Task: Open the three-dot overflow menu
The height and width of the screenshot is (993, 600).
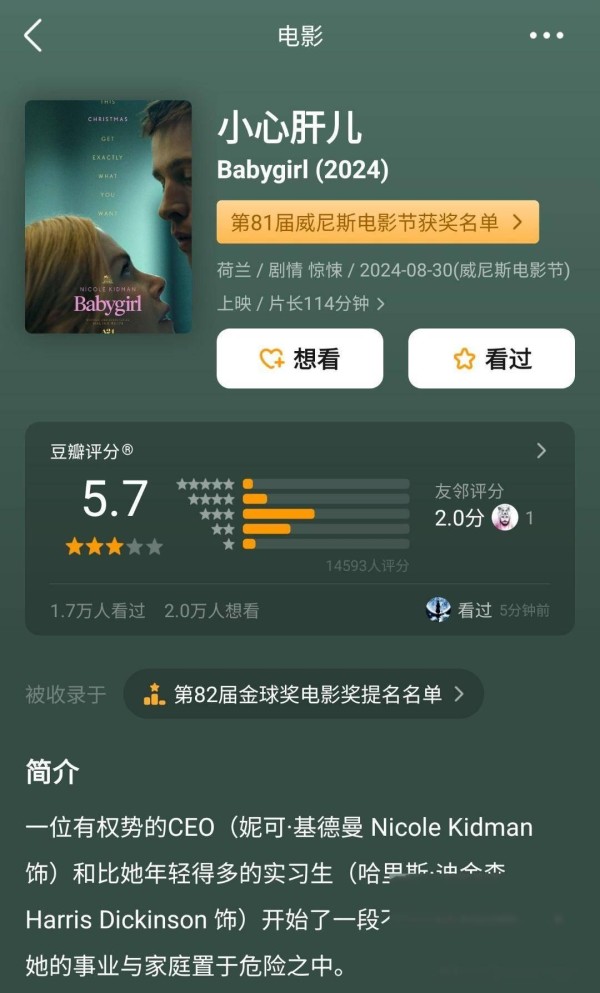Action: (x=546, y=35)
